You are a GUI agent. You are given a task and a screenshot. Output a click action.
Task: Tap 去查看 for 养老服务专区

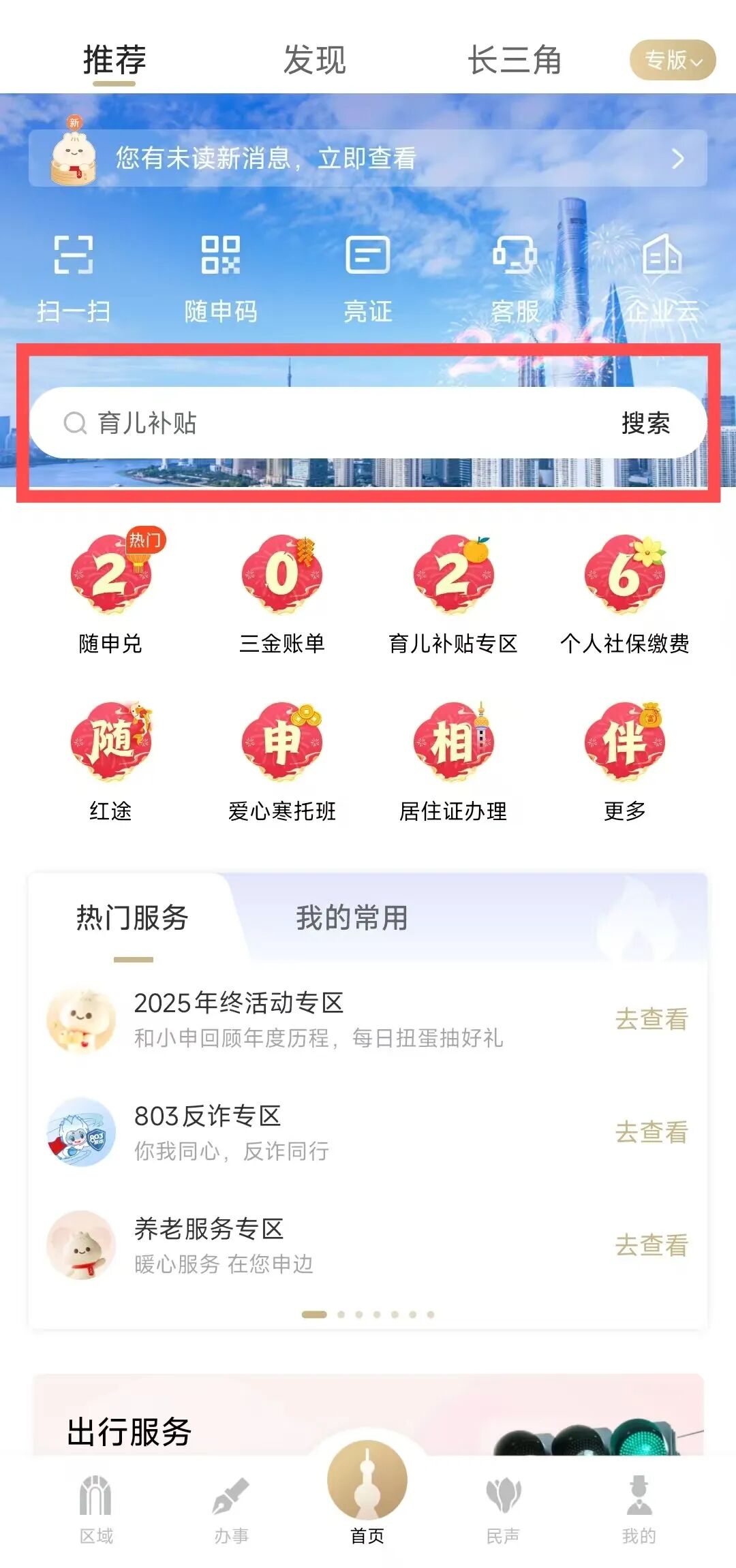pyautogui.click(x=651, y=1245)
